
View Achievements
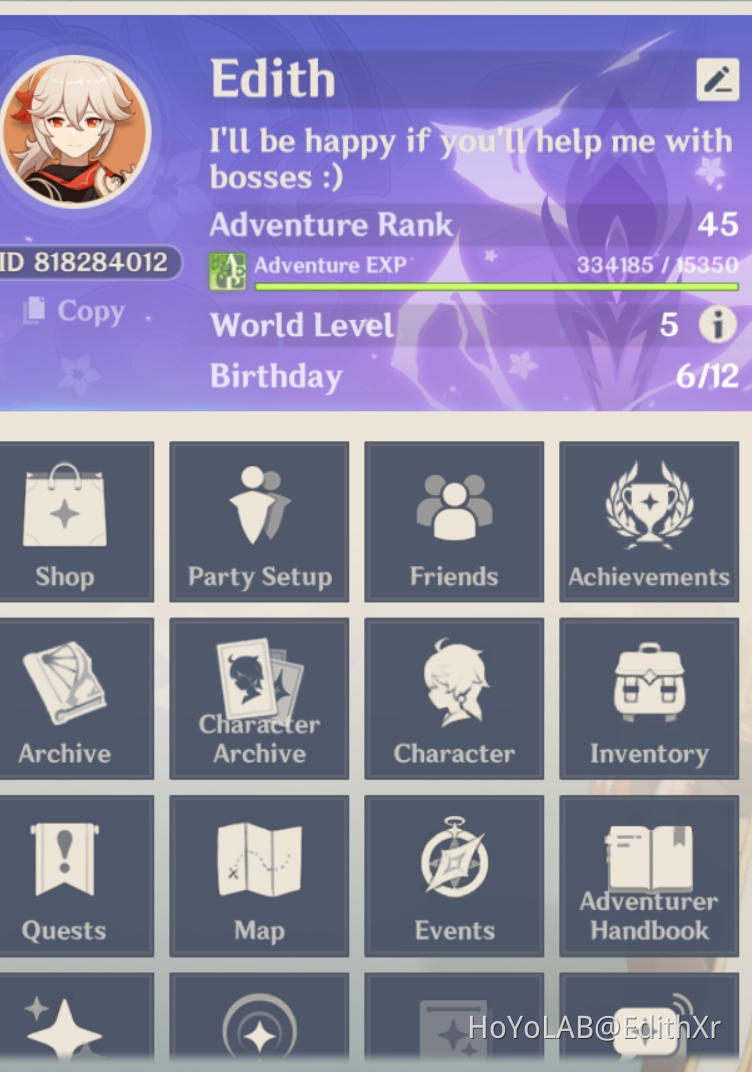coord(649,522)
